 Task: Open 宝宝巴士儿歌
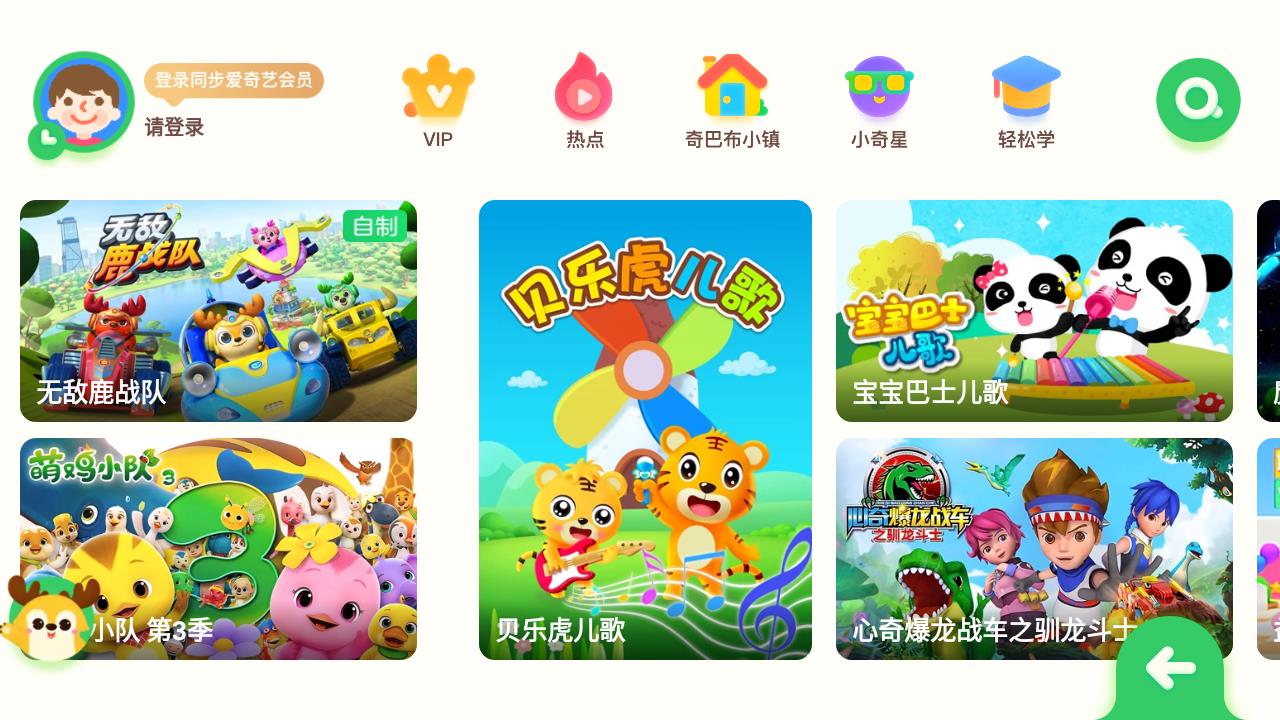click(1034, 310)
